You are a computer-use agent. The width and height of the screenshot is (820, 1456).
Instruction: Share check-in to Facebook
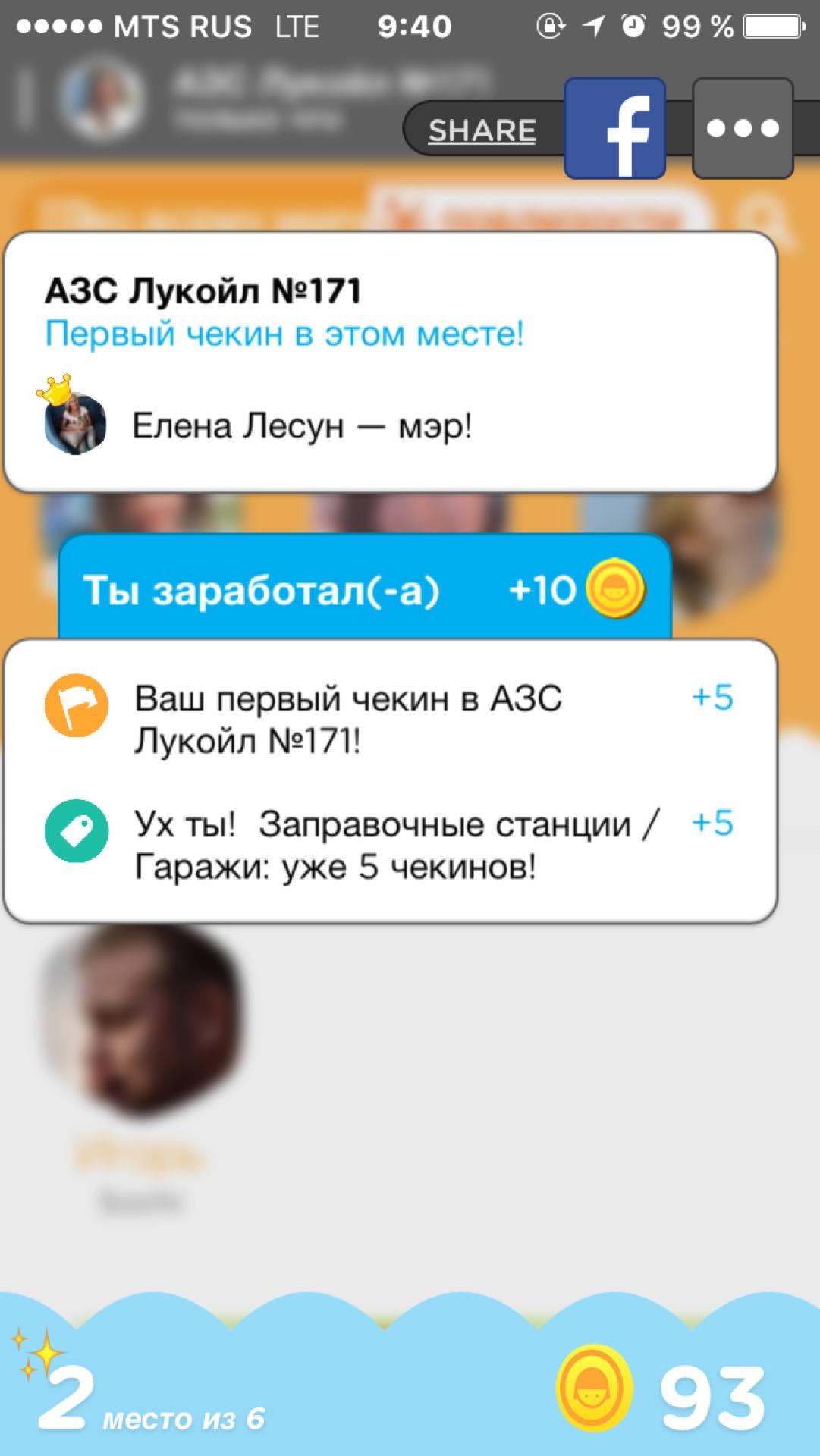tap(614, 129)
